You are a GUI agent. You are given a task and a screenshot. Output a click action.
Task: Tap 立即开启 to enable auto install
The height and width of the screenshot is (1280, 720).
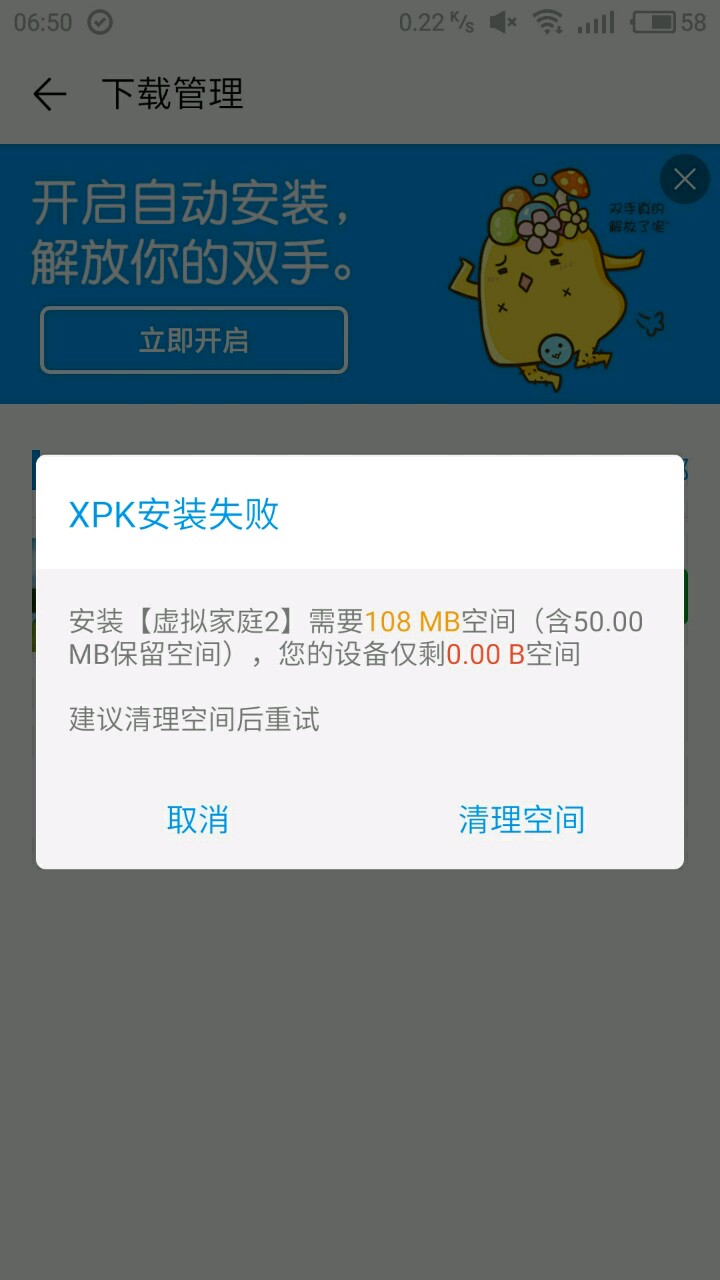(194, 341)
